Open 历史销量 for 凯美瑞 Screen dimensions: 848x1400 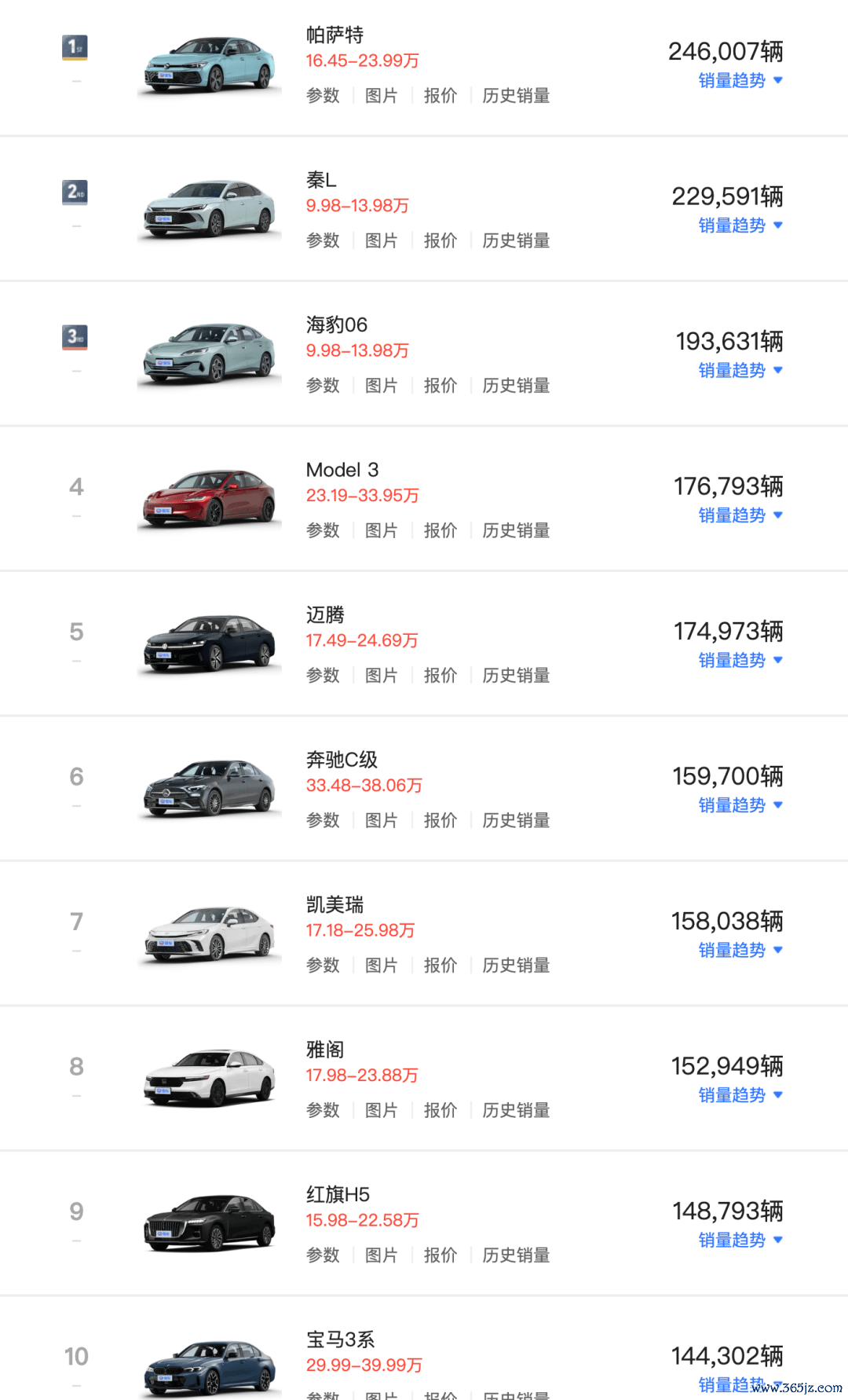516,966
